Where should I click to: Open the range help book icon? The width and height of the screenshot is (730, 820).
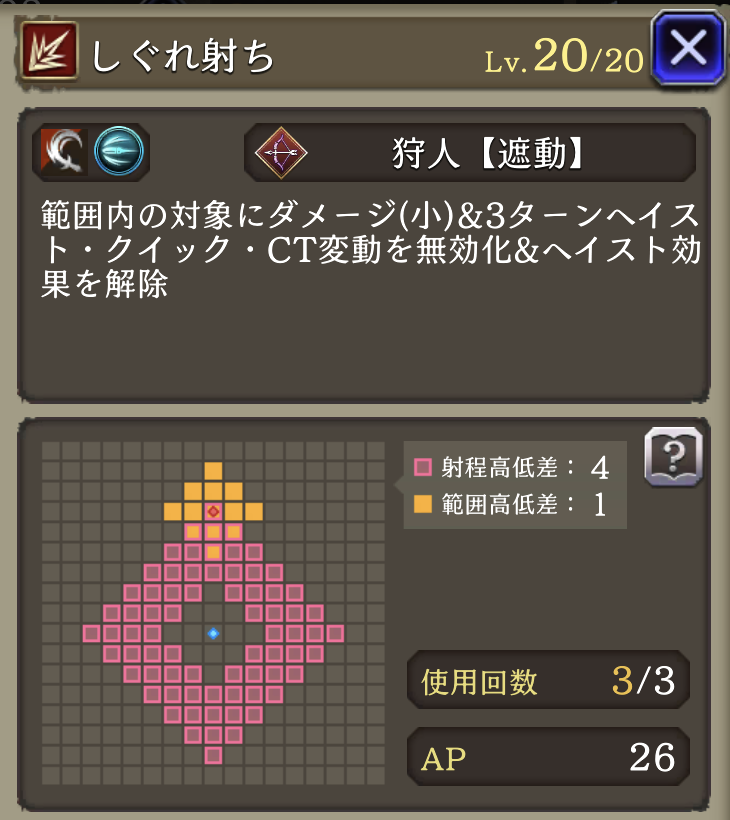coord(674,458)
